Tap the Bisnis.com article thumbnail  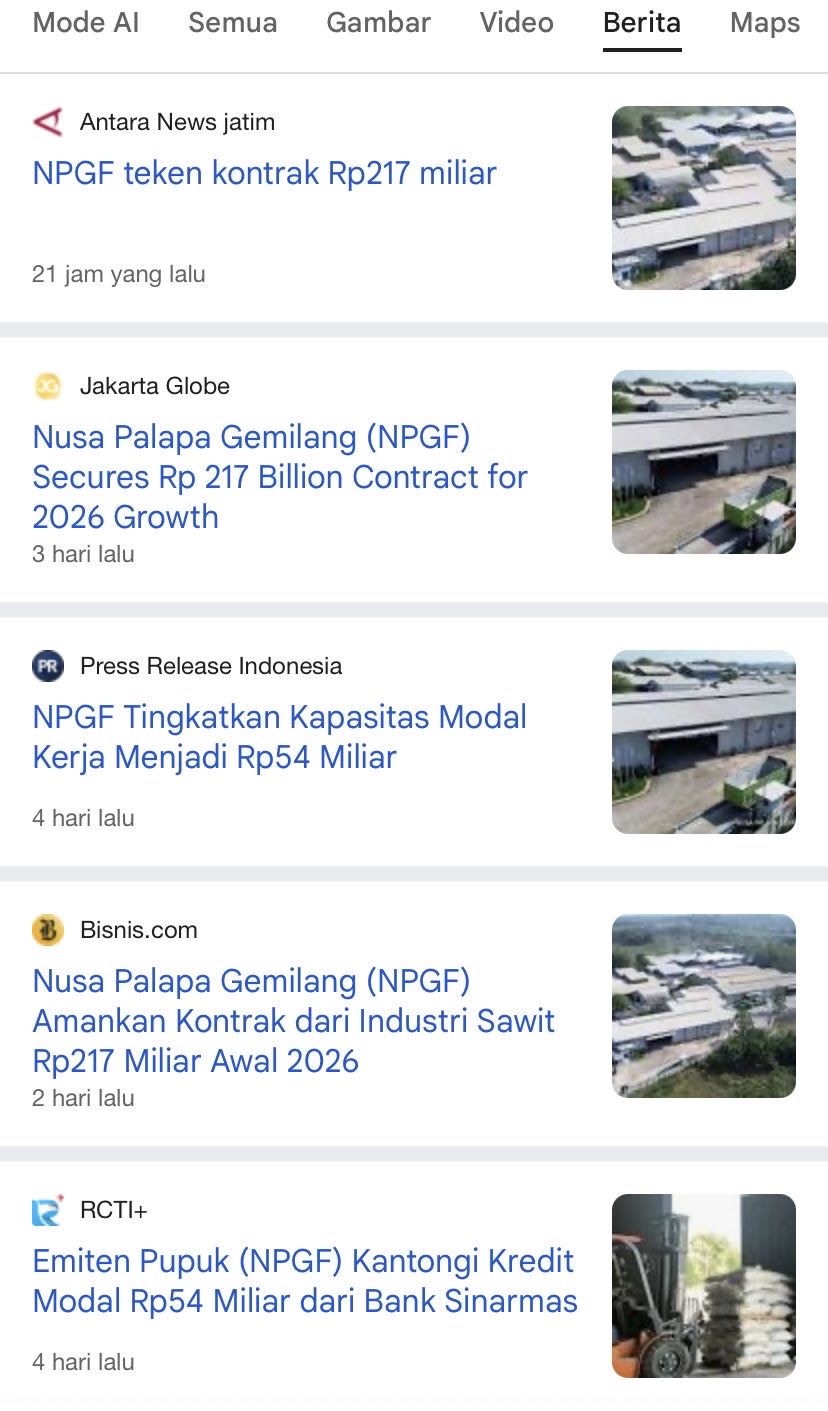click(703, 1006)
